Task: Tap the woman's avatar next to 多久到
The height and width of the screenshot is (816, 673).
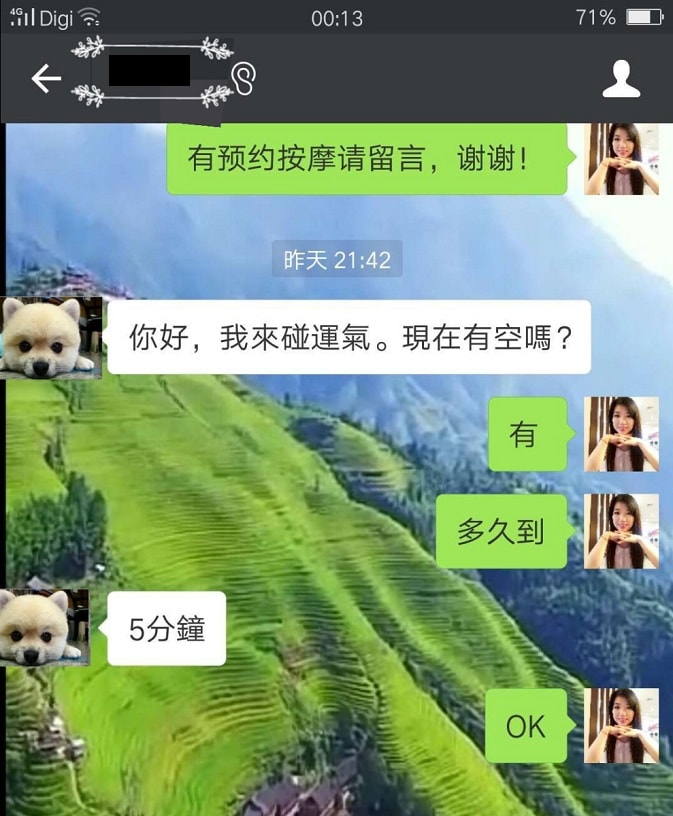Action: [x=621, y=531]
